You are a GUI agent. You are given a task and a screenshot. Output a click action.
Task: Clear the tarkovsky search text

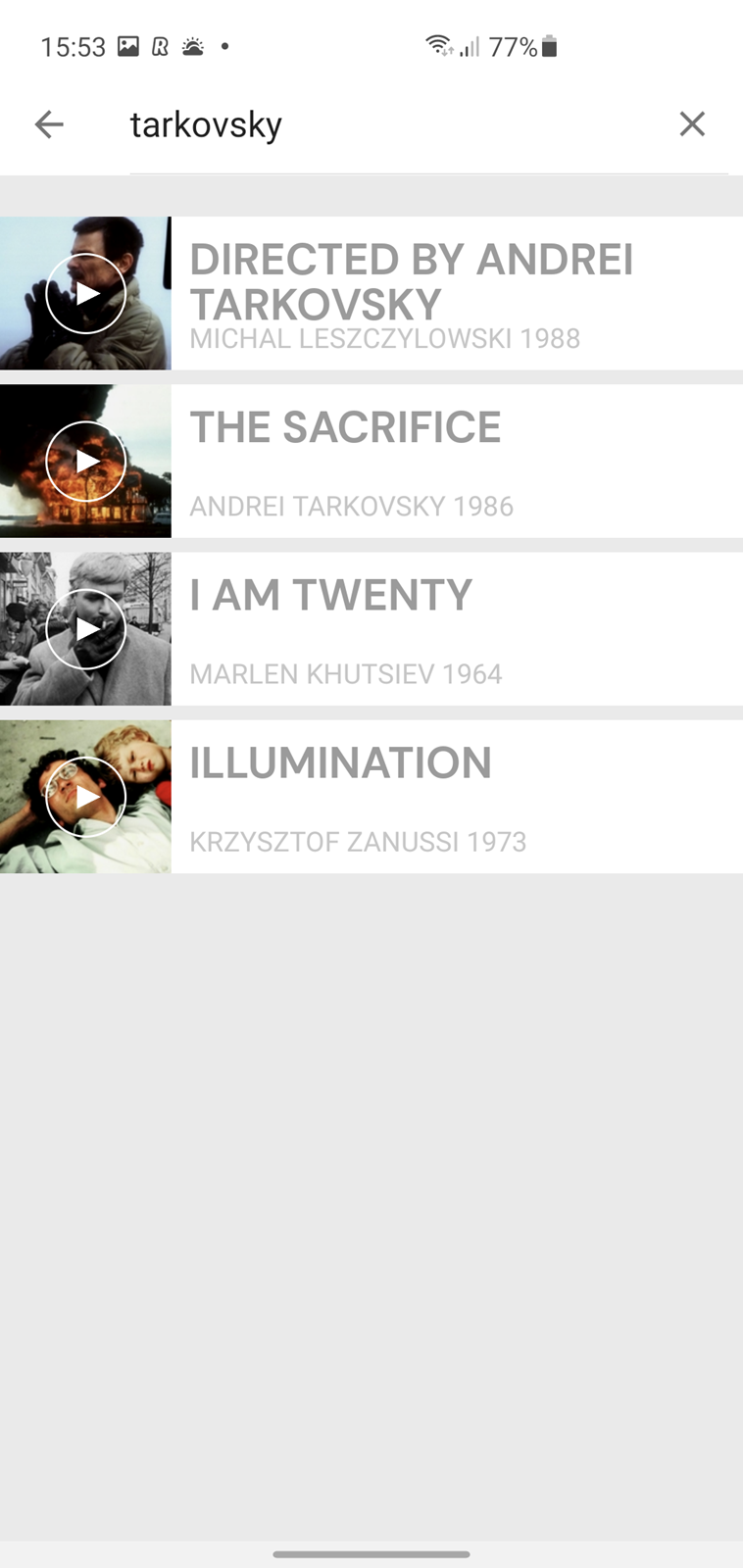(x=692, y=123)
